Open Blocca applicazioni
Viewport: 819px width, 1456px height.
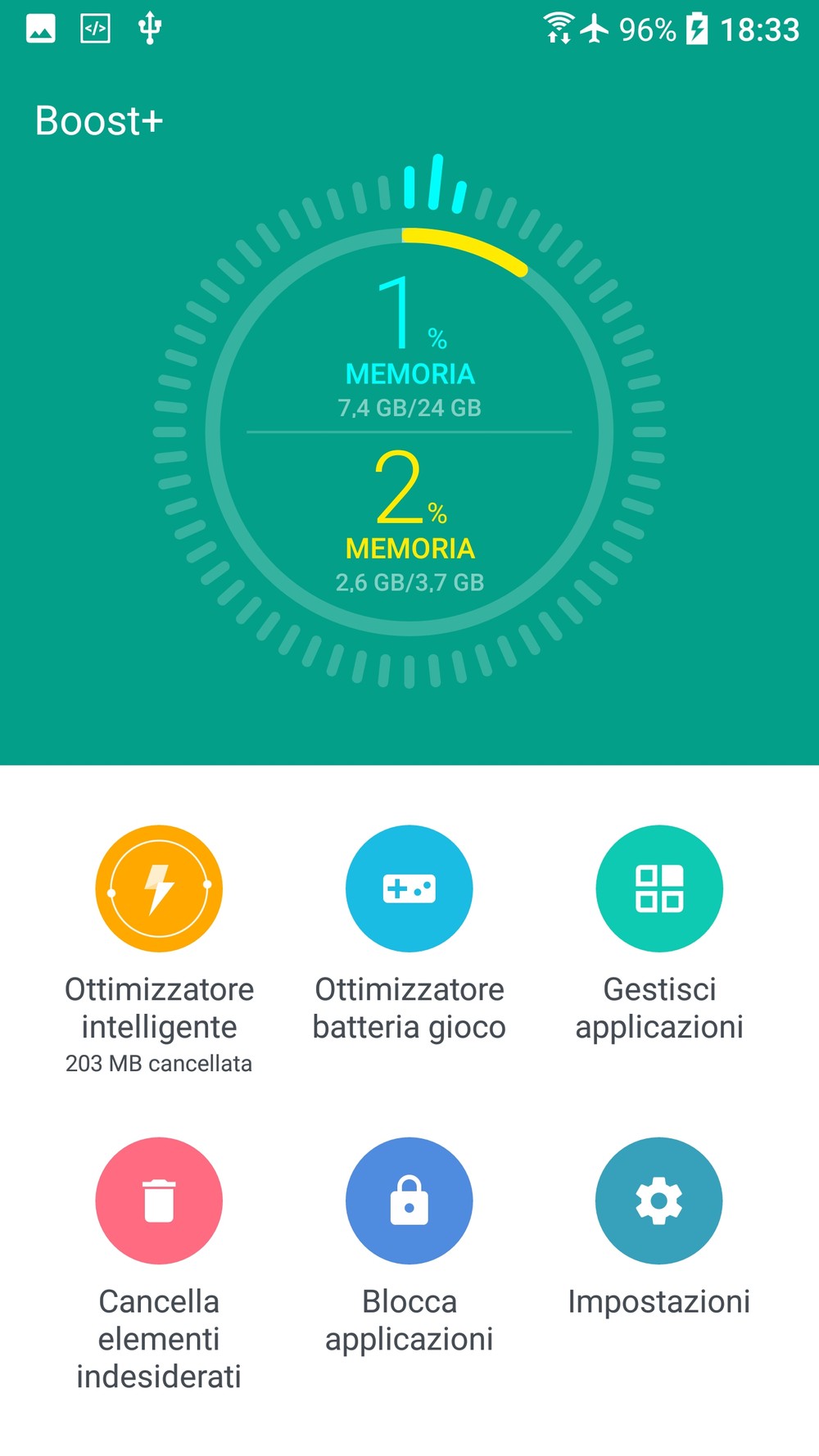tap(409, 1201)
